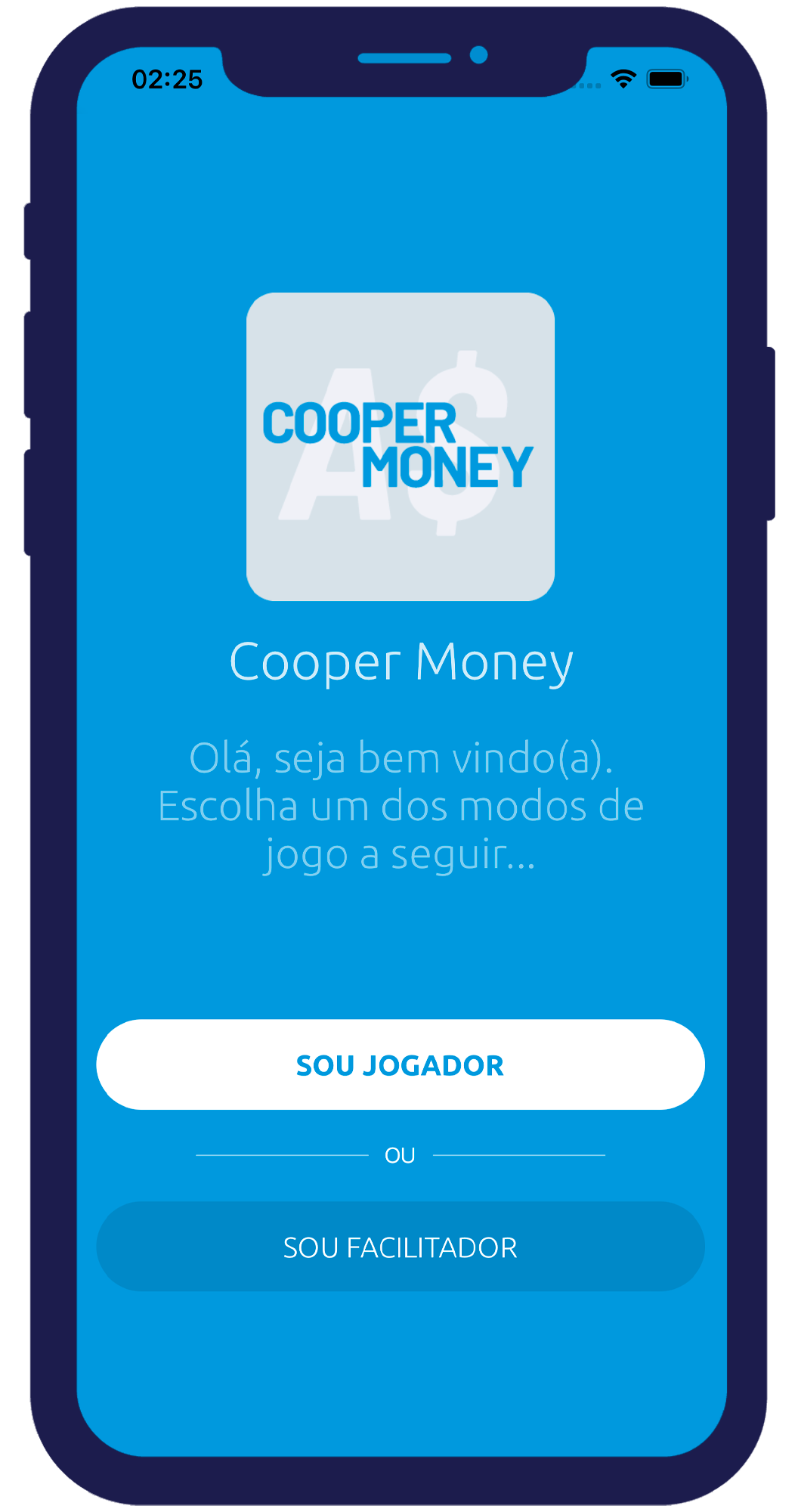
Task: Choose the SOU JOGADOR button
Action: pos(400,1064)
